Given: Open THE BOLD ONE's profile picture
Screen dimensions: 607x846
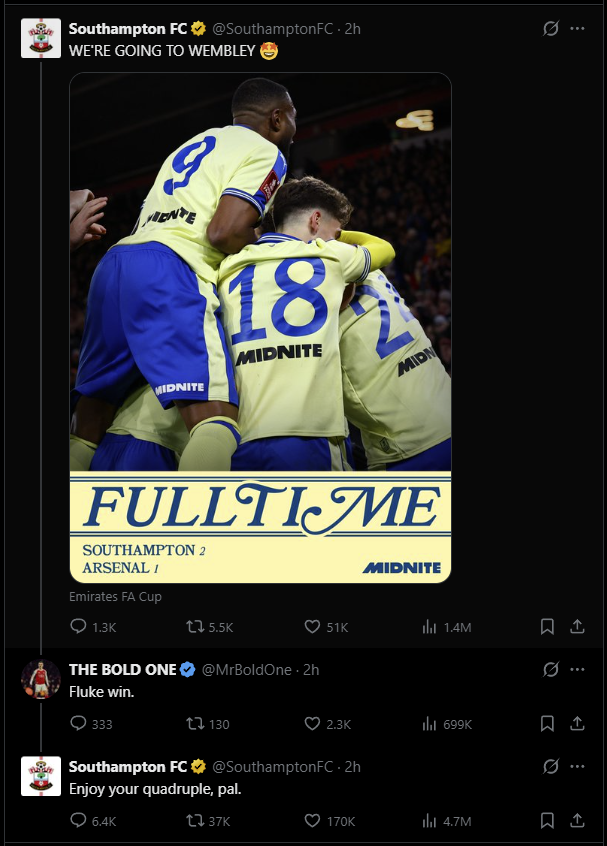Looking at the screenshot, I should pyautogui.click(x=41, y=679).
